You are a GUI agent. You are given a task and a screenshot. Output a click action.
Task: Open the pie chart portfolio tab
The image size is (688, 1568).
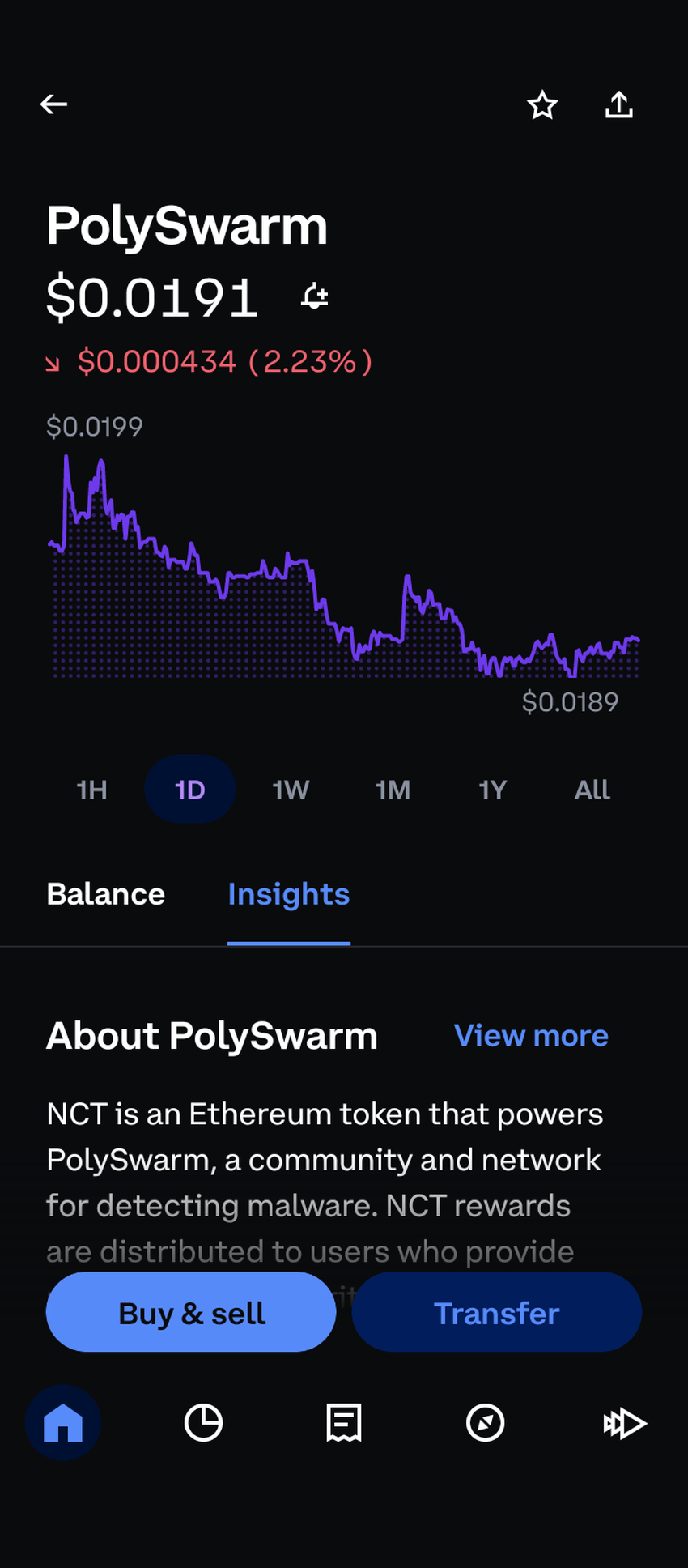click(x=203, y=1423)
